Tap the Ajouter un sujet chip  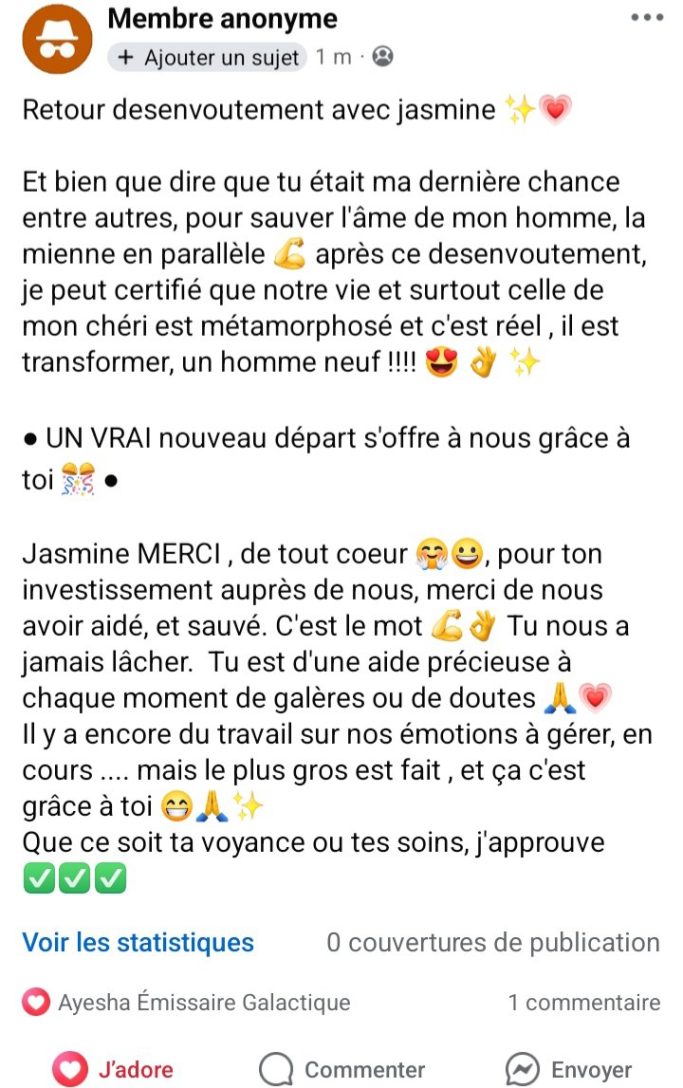(x=207, y=57)
